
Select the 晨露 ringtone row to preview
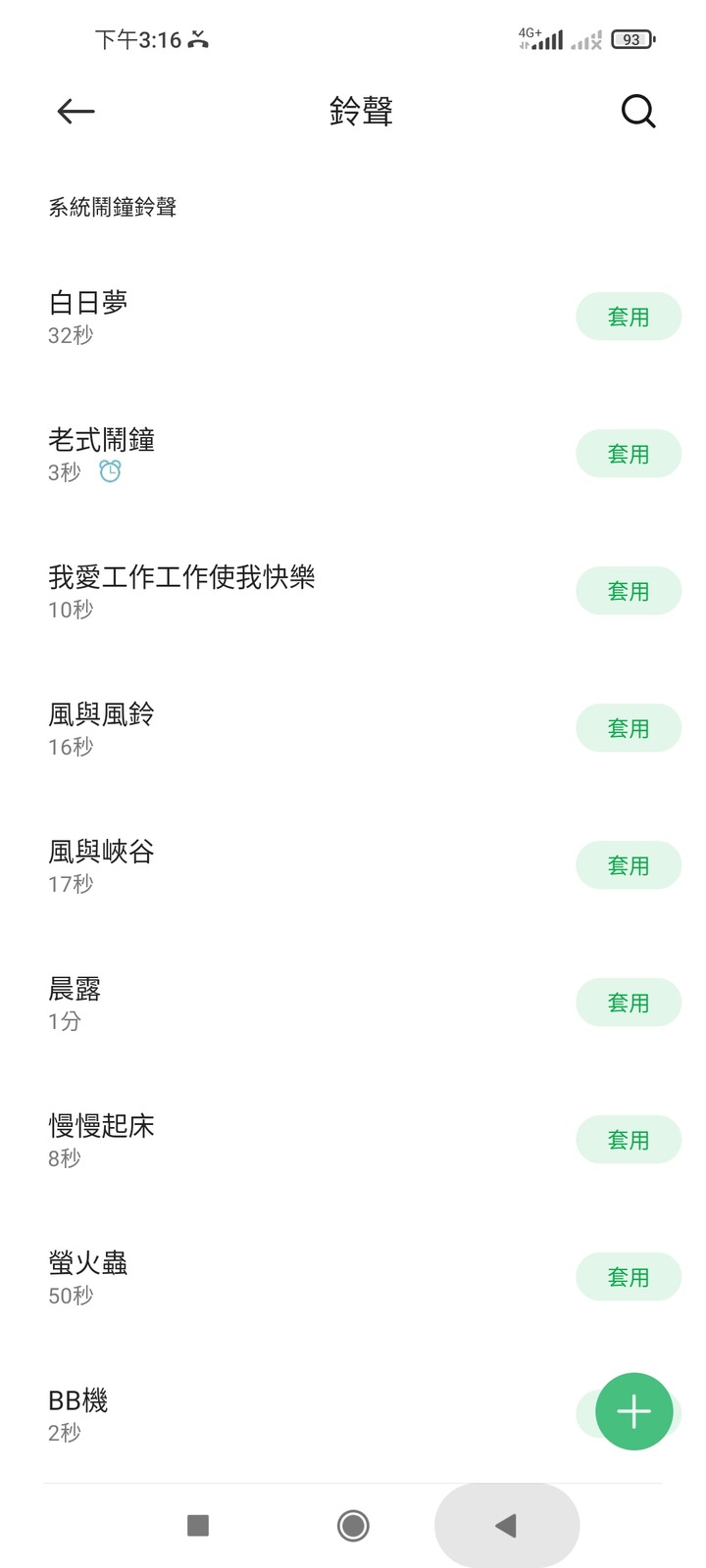coord(294,1003)
